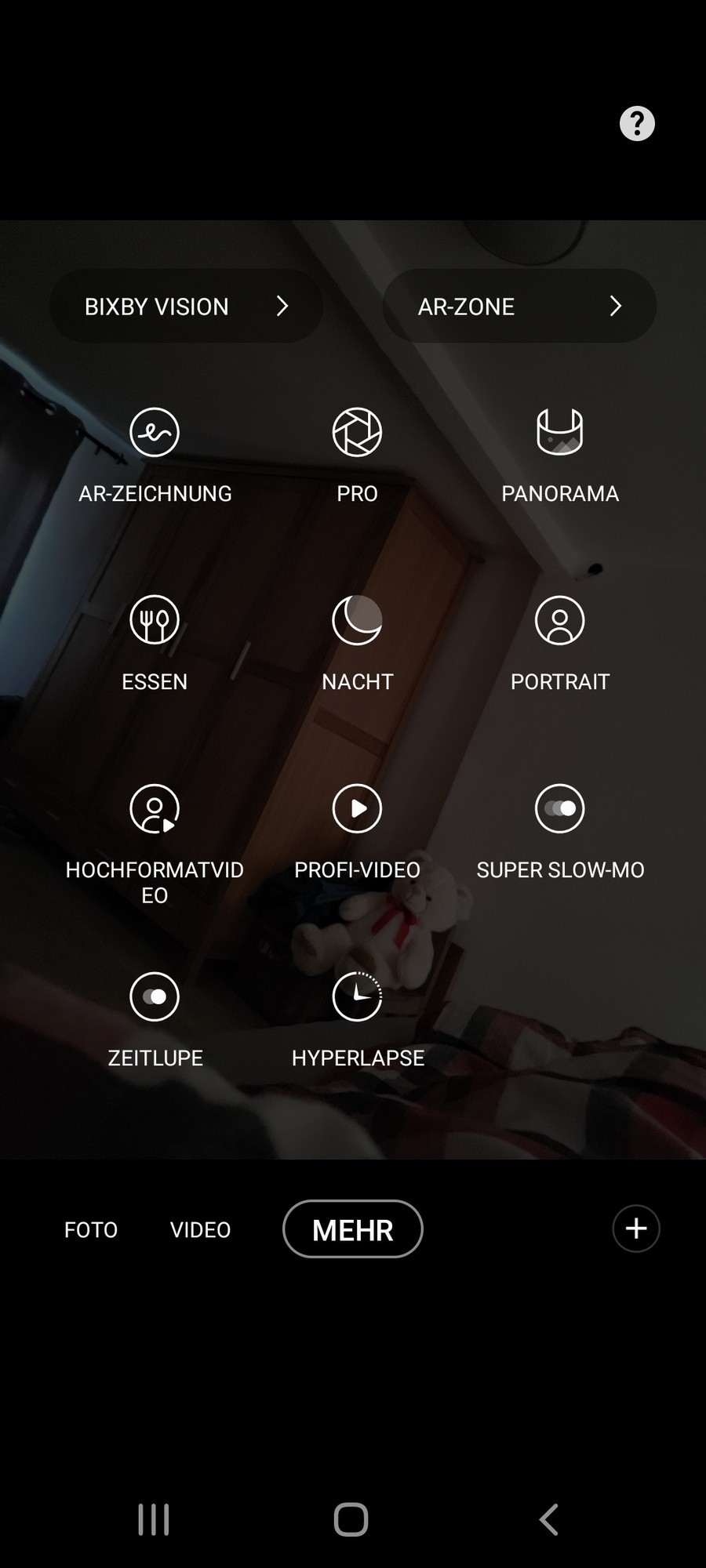Go back using the system back button
Screen dimensions: 706x1568
pos(549,1519)
